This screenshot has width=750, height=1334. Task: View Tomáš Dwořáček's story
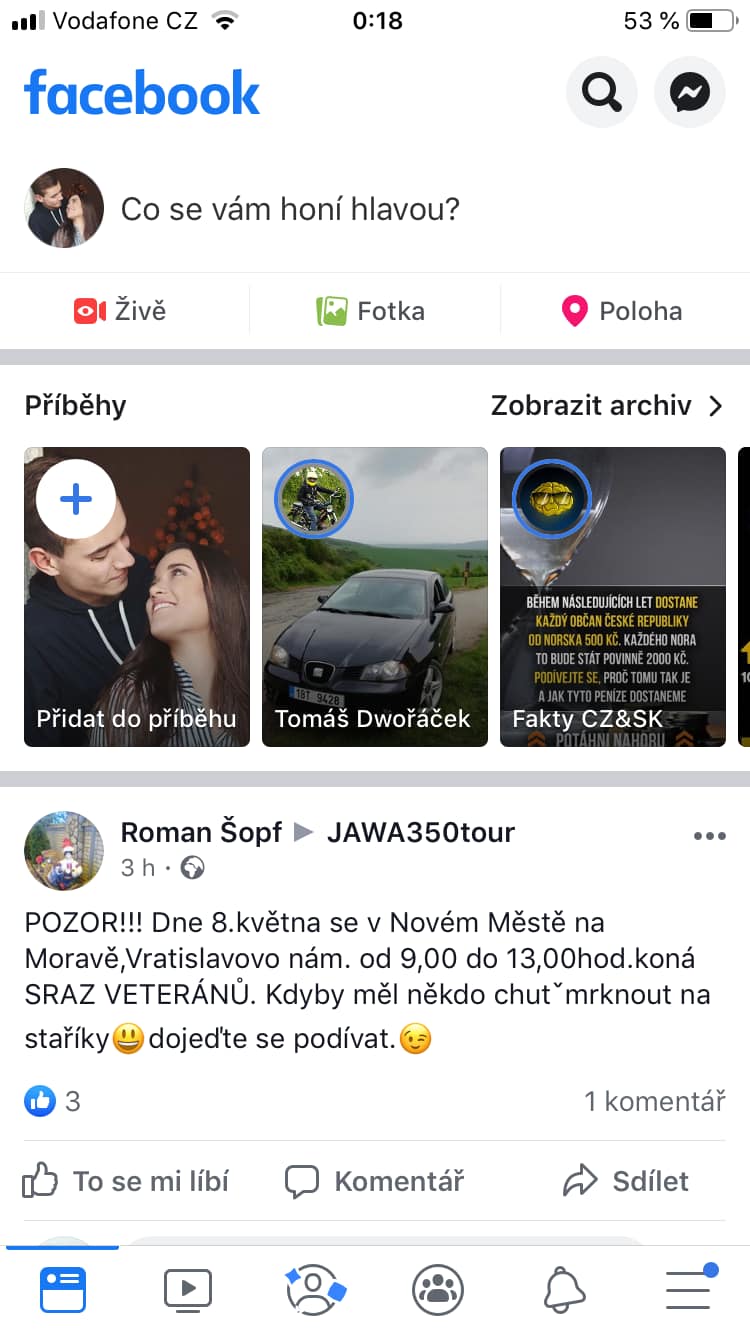tap(374, 596)
